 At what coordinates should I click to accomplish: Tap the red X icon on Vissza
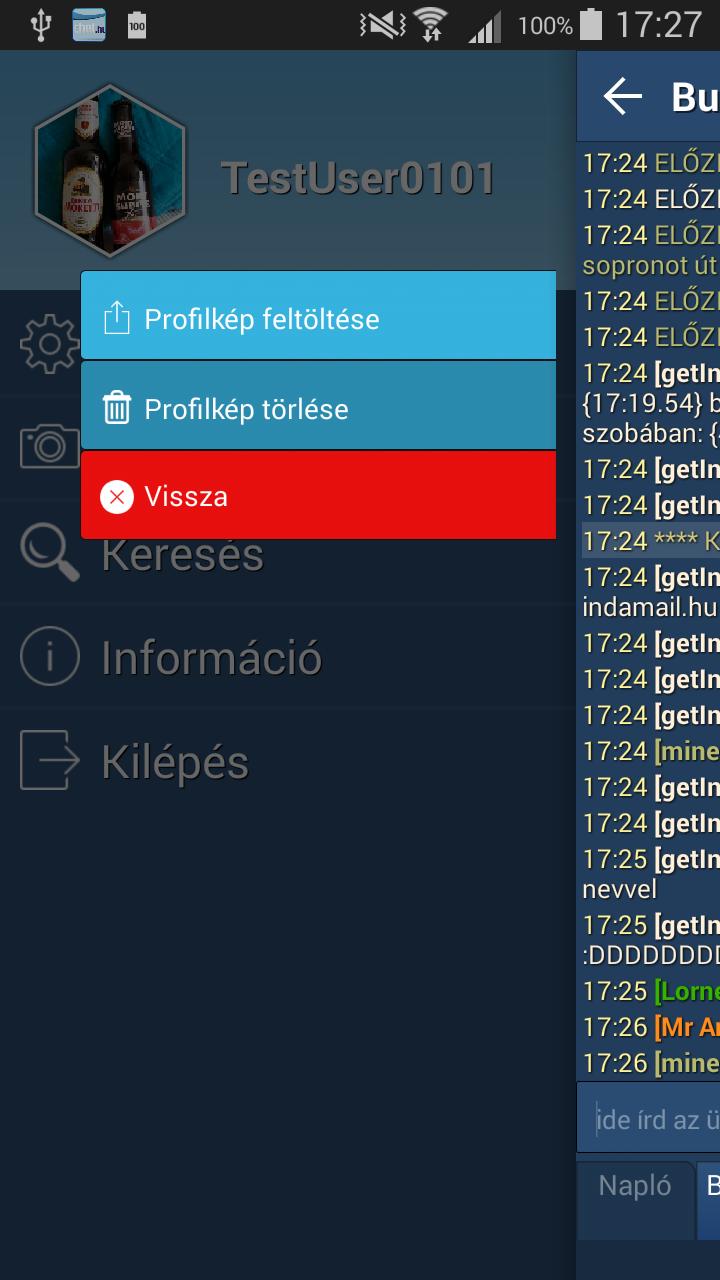coord(117,497)
